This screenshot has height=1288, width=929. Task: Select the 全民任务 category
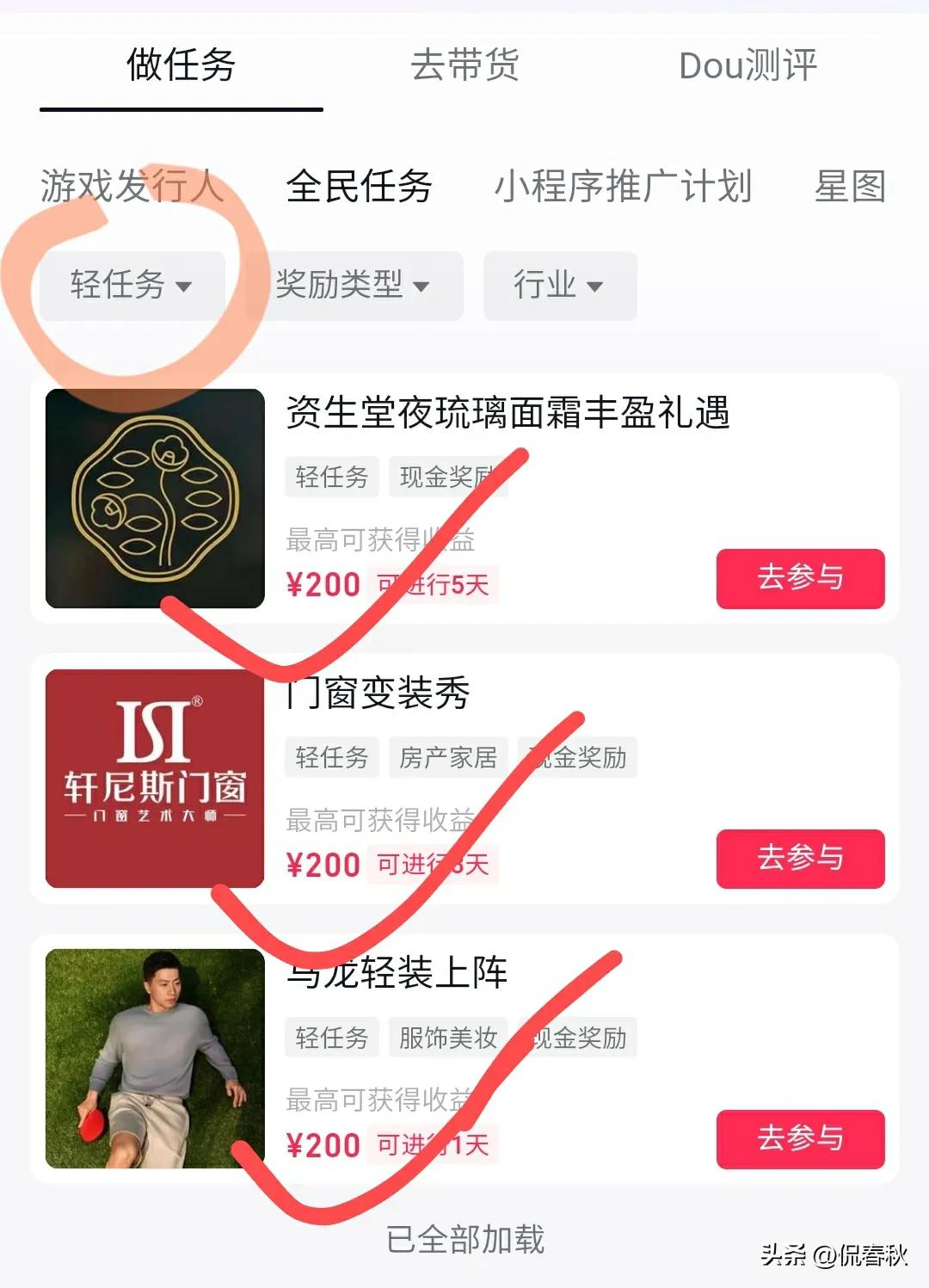tap(360, 188)
